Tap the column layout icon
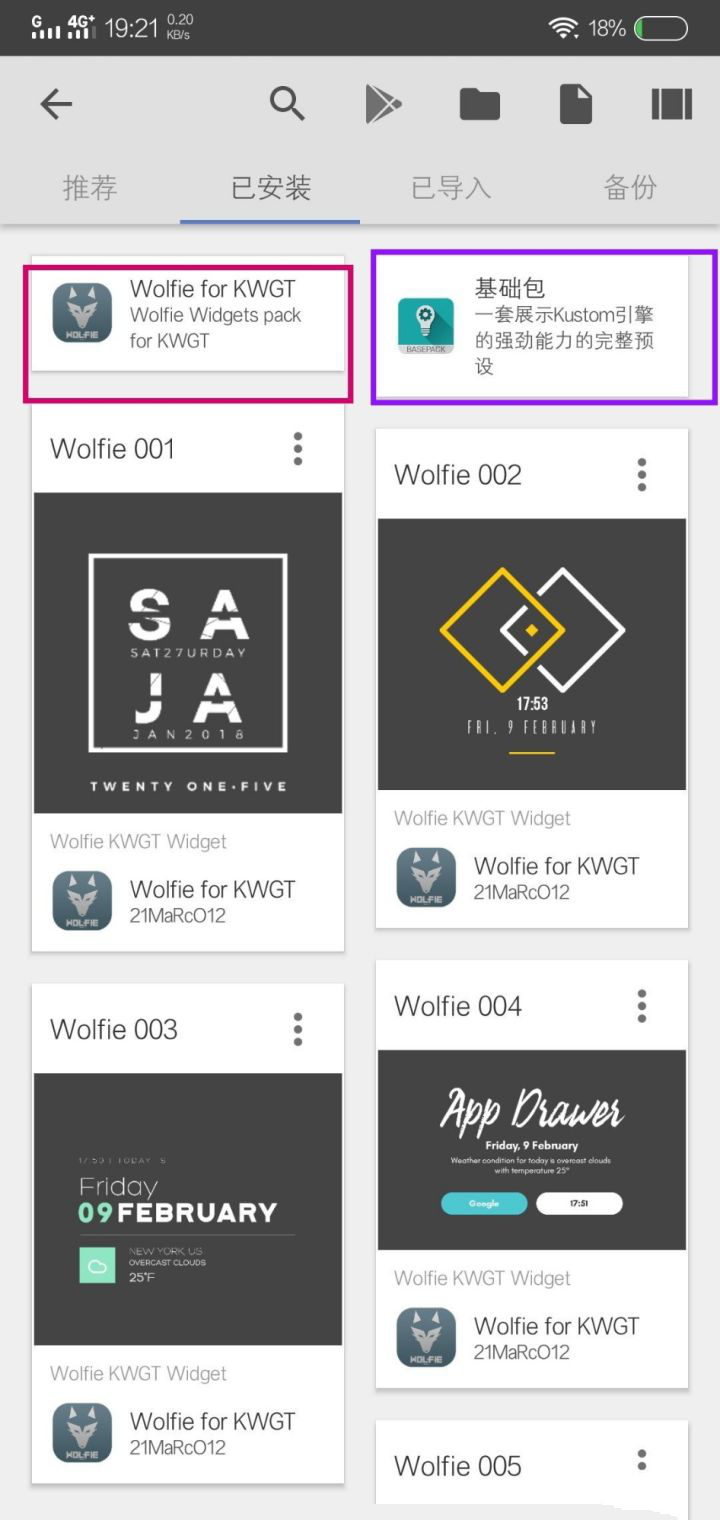This screenshot has height=1520, width=720. [672, 104]
